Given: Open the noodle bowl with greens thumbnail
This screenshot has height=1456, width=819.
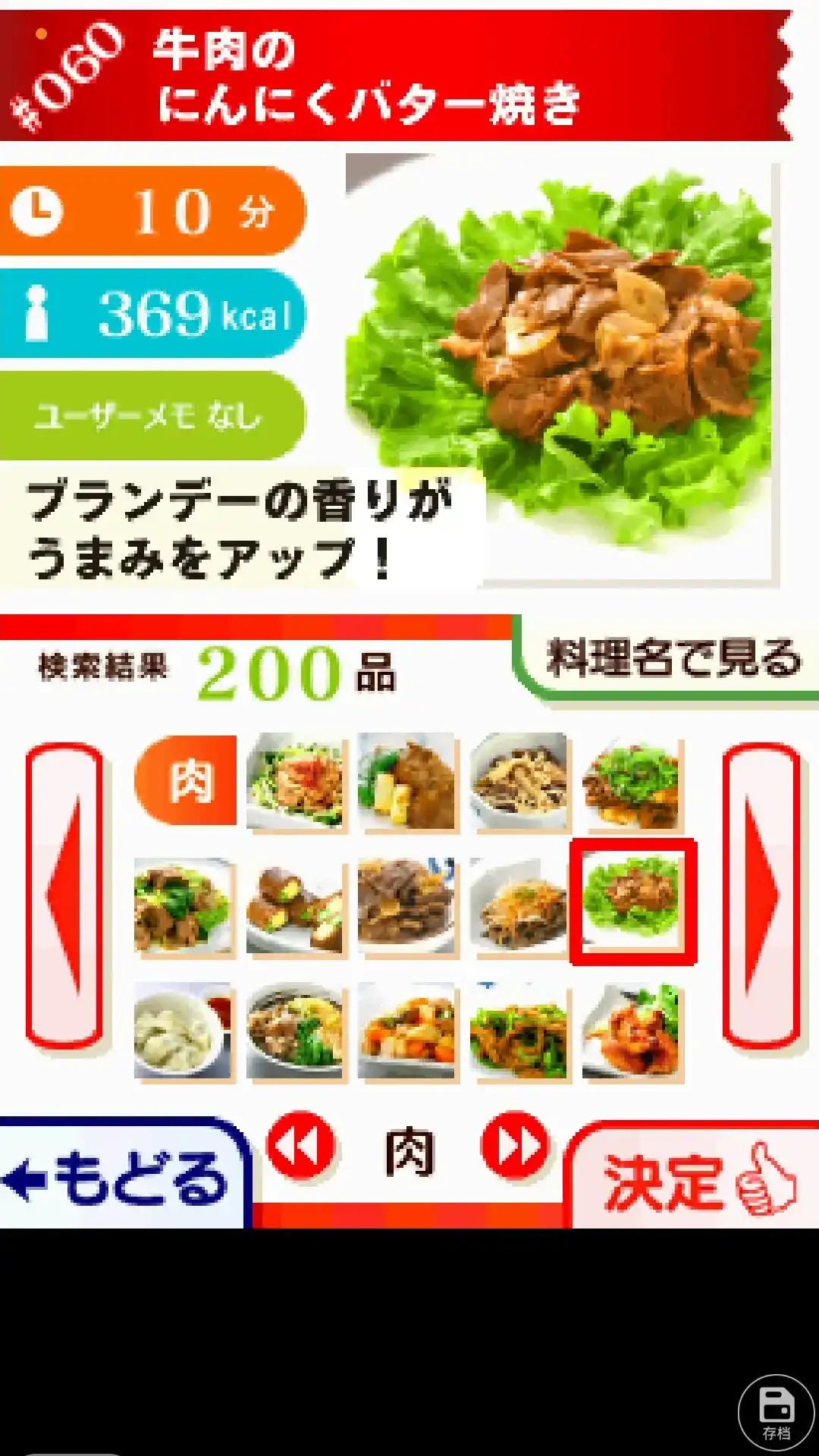Looking at the screenshot, I should tap(295, 1031).
